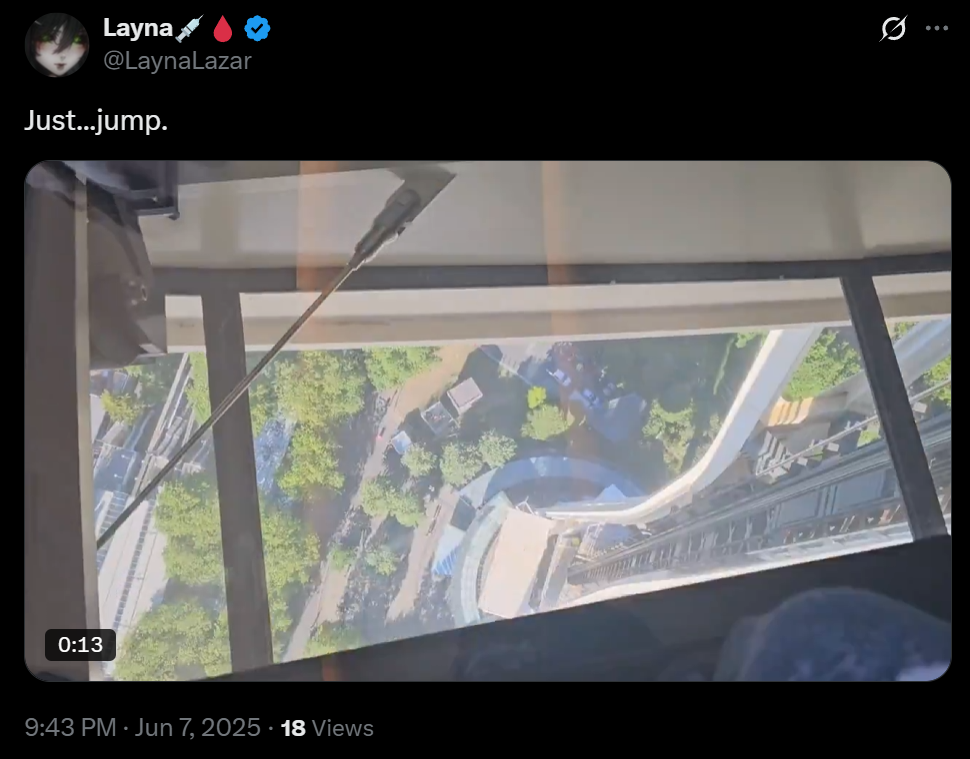Open the Grok explain icon
This screenshot has height=759, width=970.
click(892, 30)
